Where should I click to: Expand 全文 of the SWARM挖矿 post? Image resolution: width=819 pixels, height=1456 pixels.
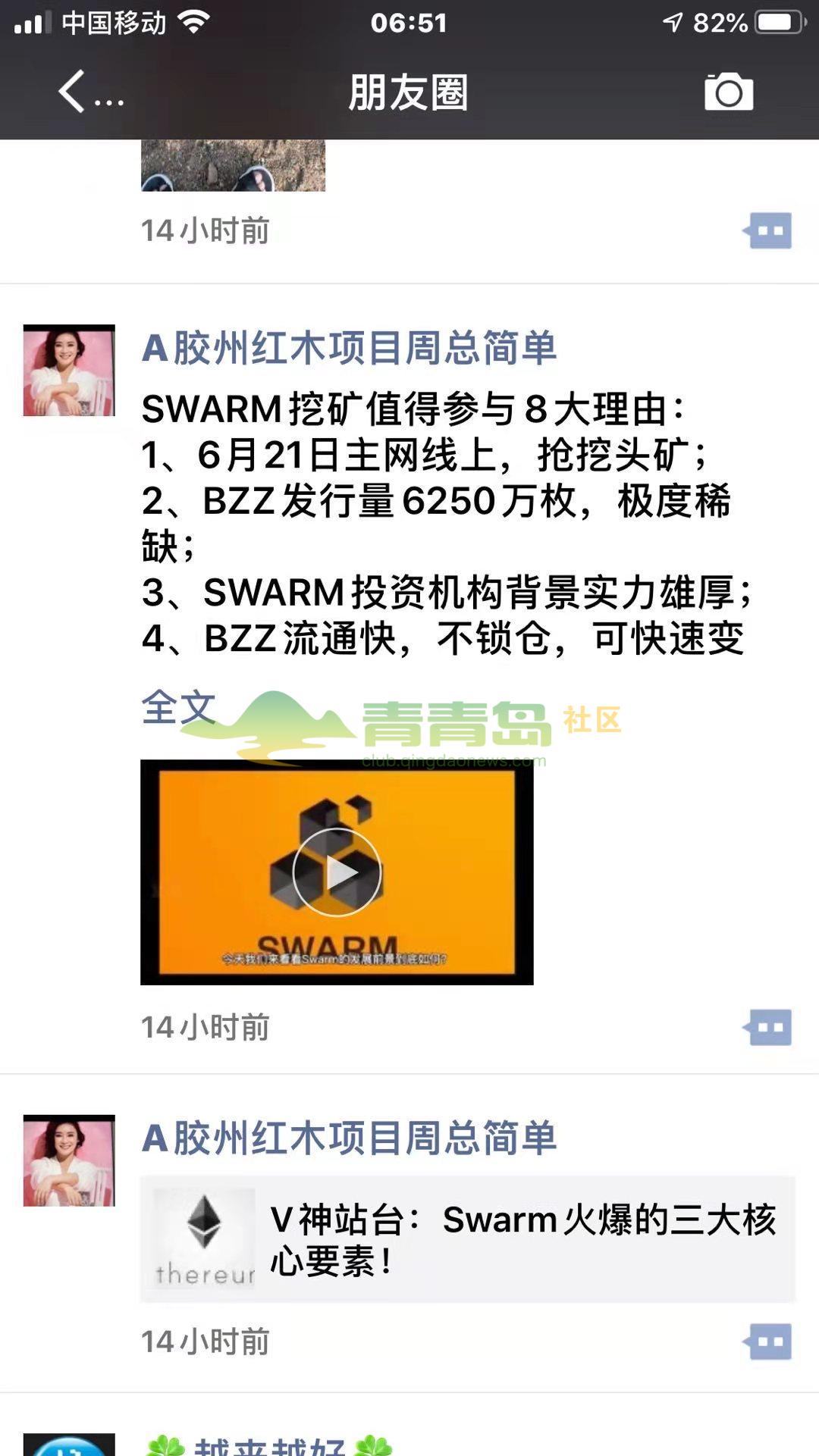[177, 706]
